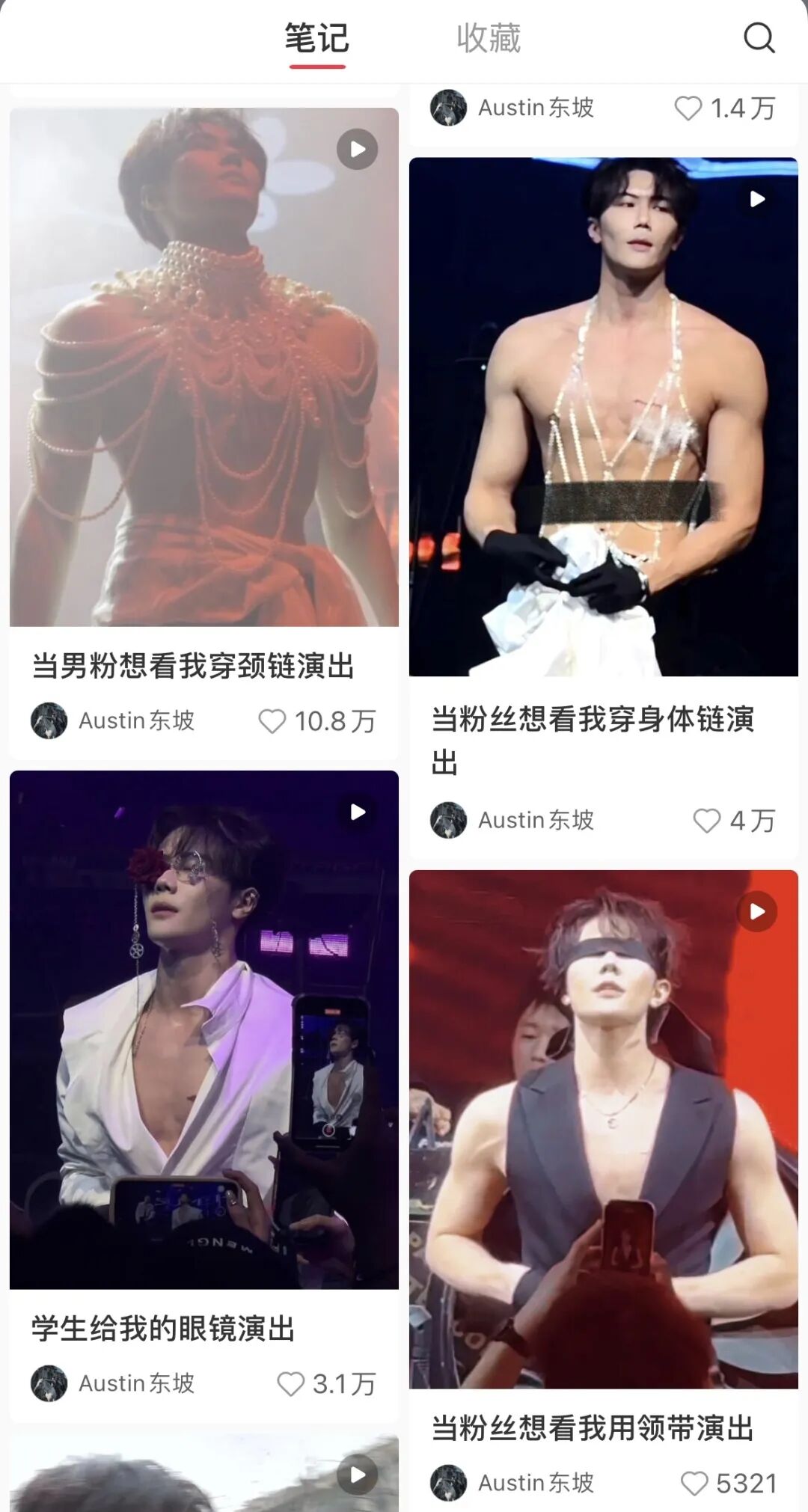This screenshot has width=808, height=1512.
Task: Open the search icon
Action: [759, 38]
